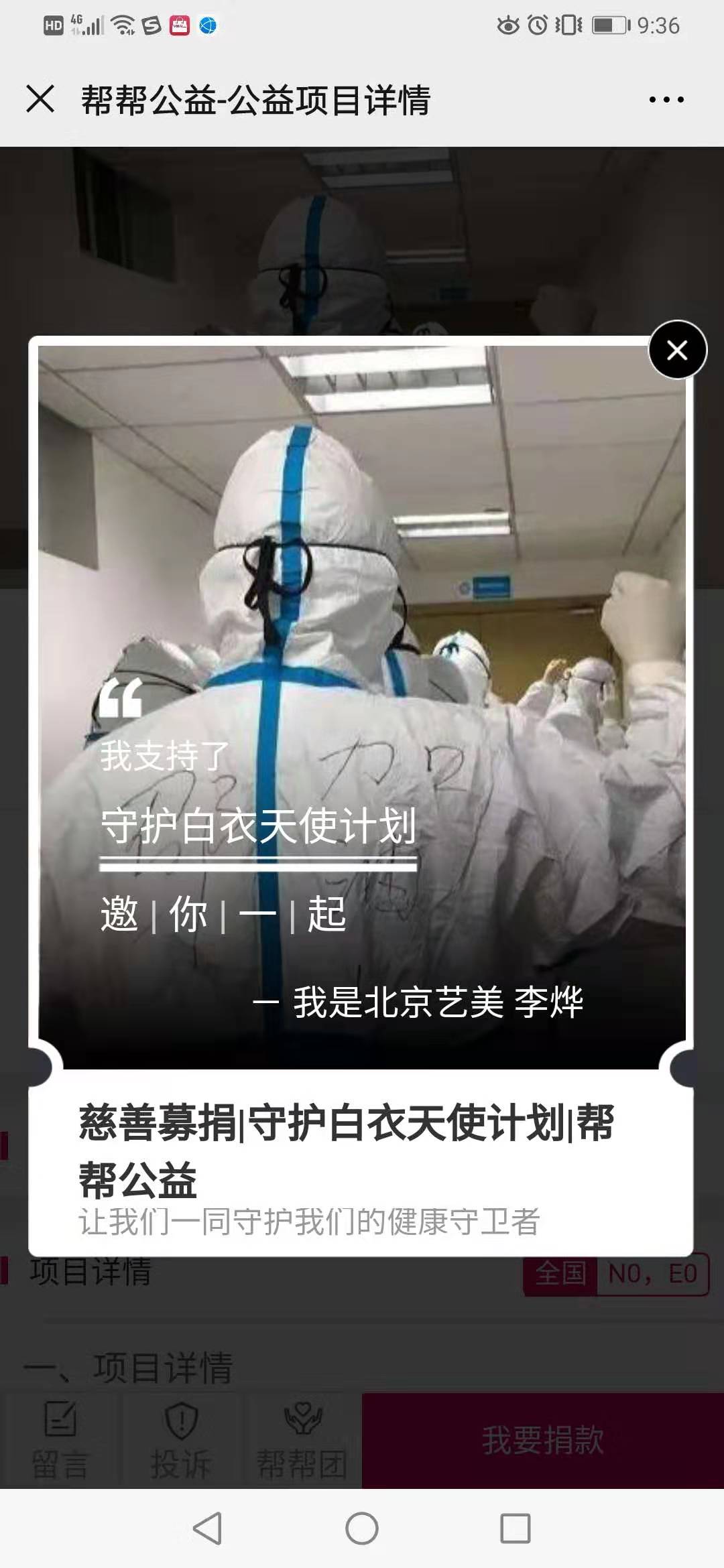Open the 帮帮团 group
Viewport: 724px width, 1568px height.
(x=302, y=1441)
